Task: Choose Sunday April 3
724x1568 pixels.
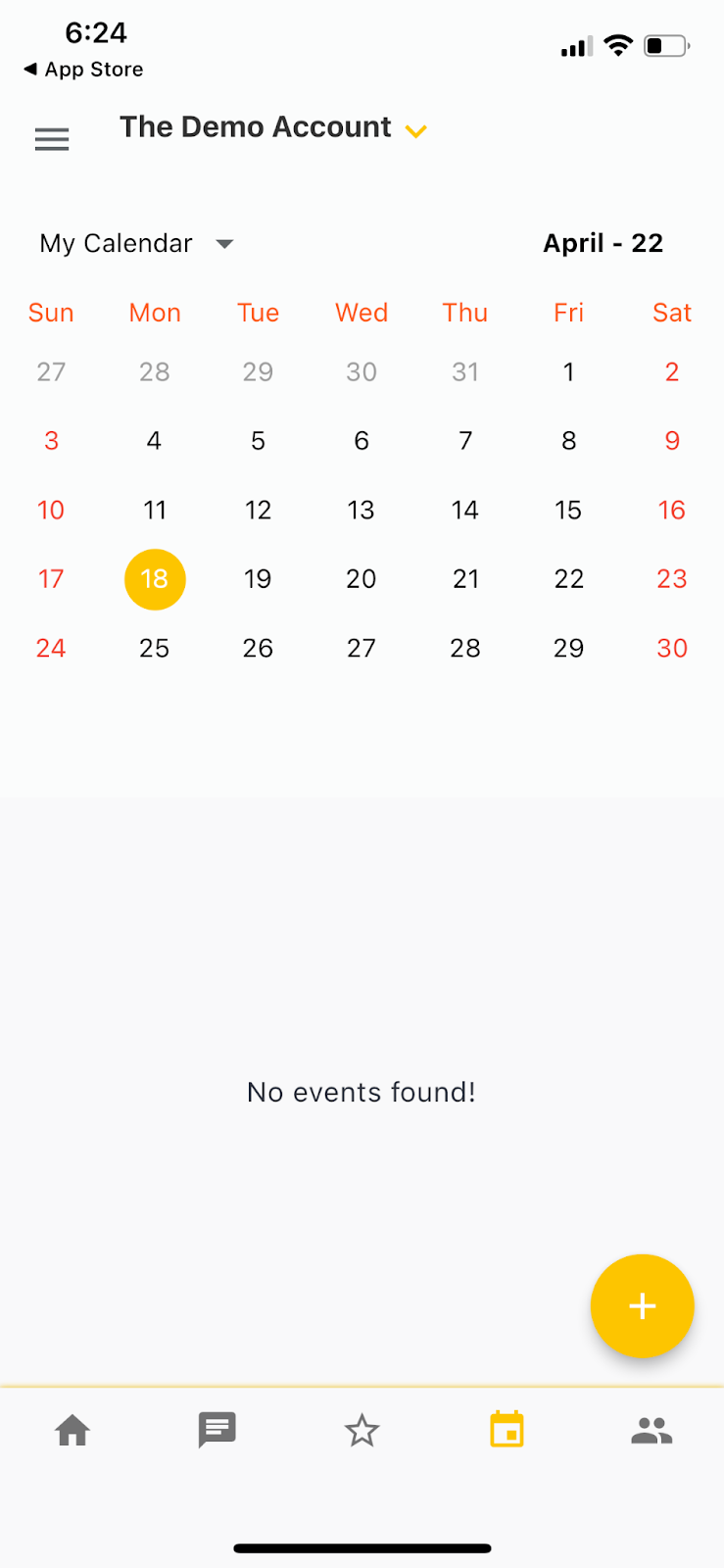Action: click(x=51, y=441)
